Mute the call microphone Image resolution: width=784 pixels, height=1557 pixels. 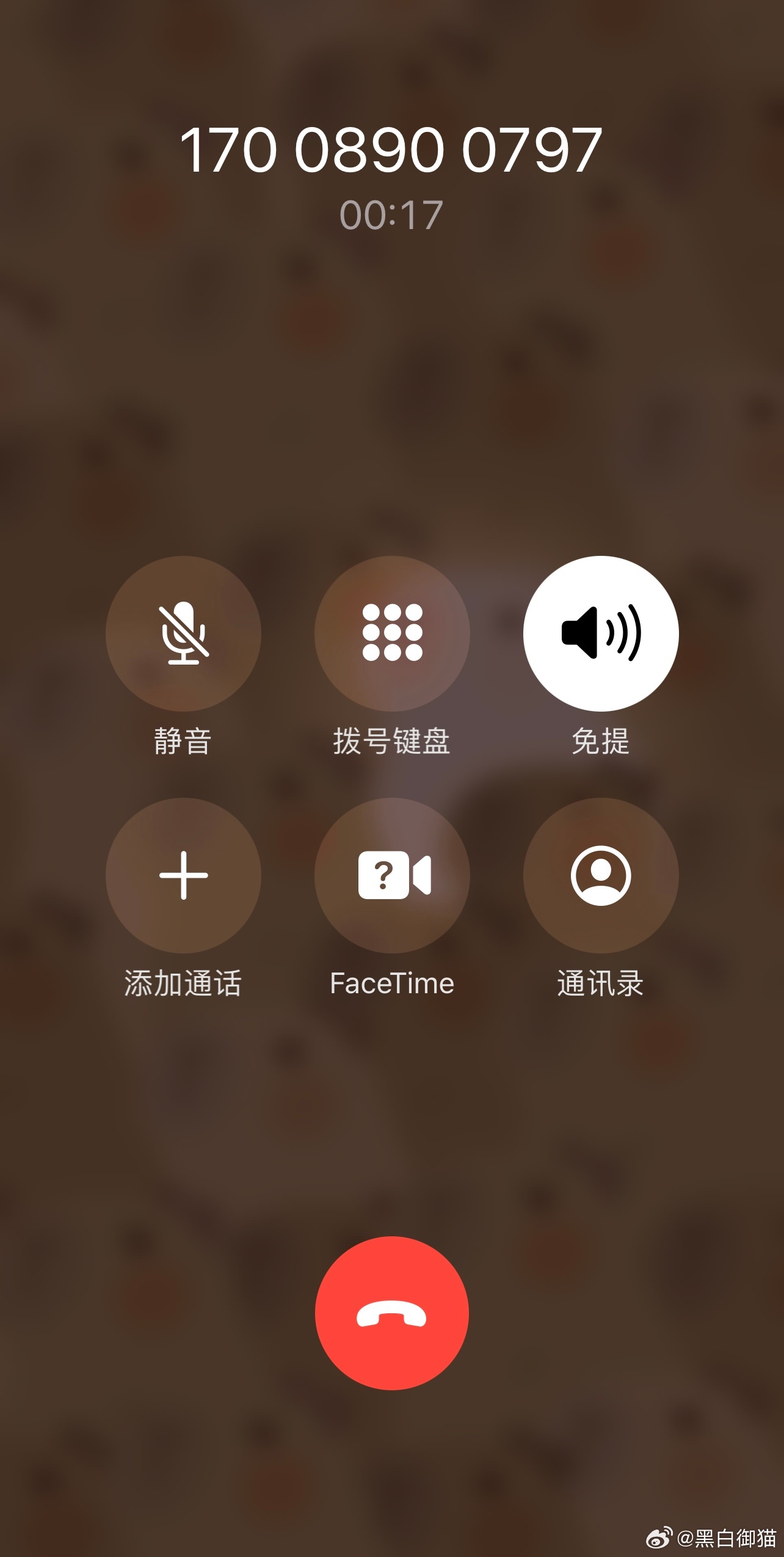pos(183,633)
